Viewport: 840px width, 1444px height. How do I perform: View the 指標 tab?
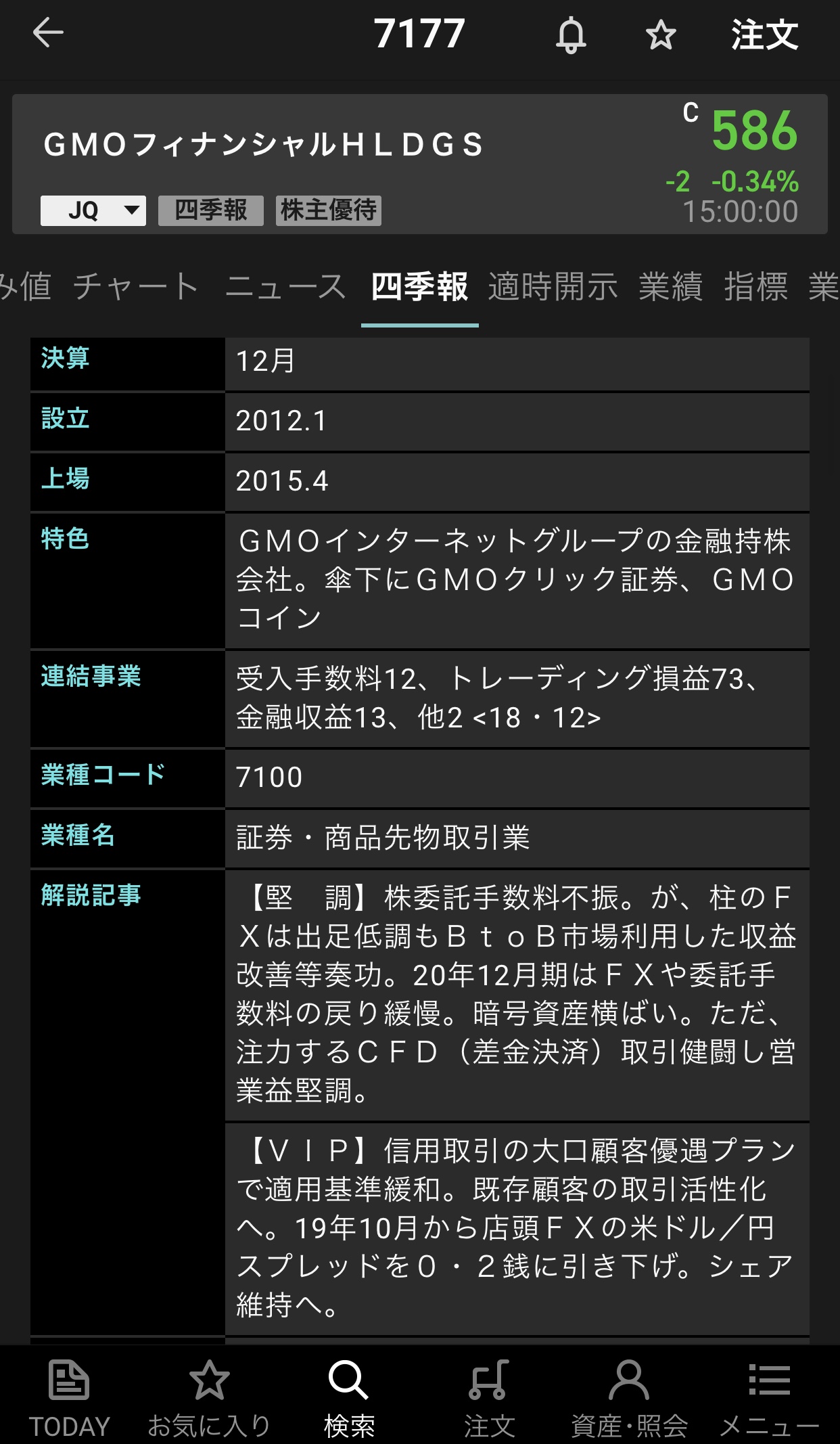pos(756,286)
